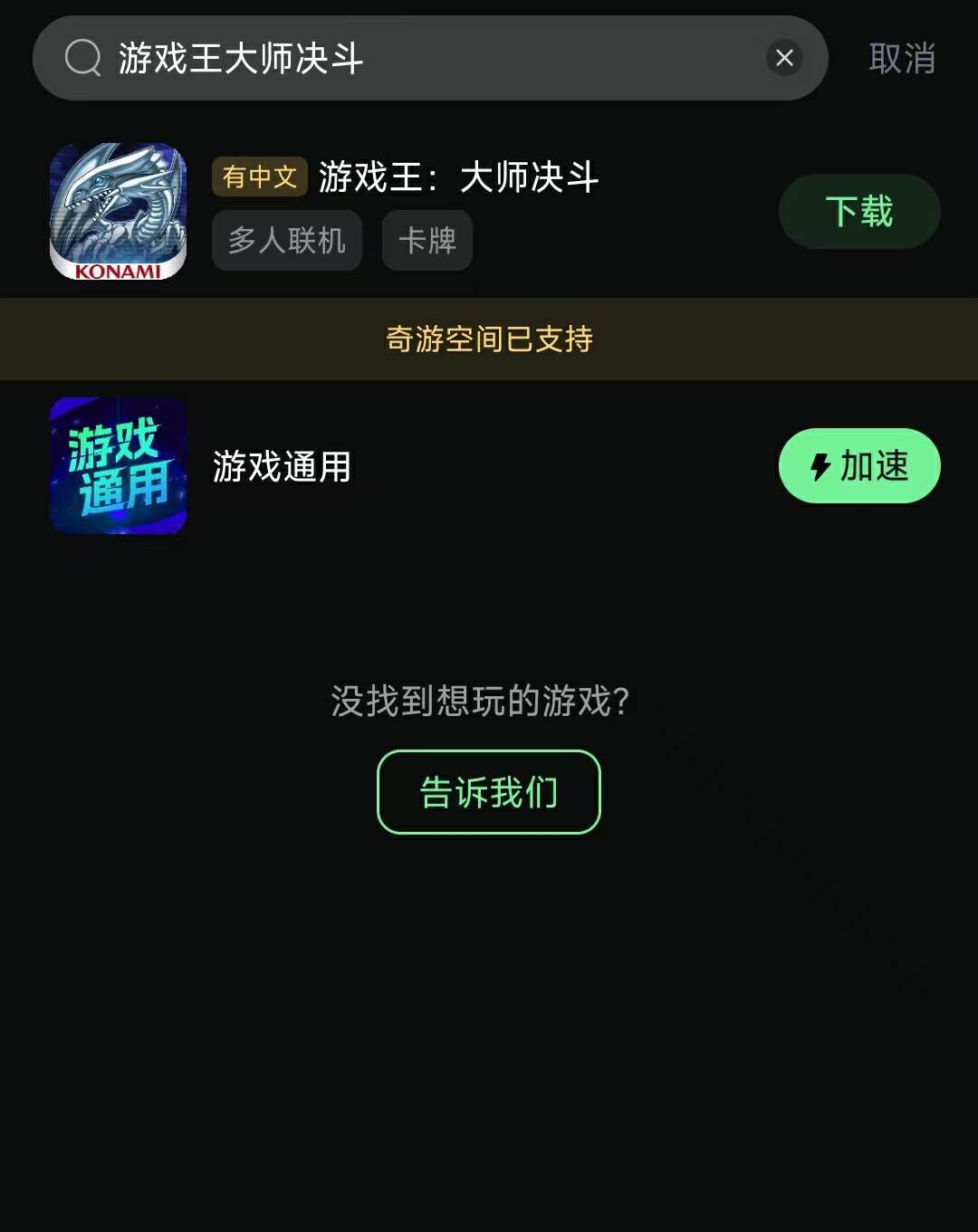The image size is (978, 1232).
Task: Tap 取消 to cancel the search
Action: click(x=901, y=58)
